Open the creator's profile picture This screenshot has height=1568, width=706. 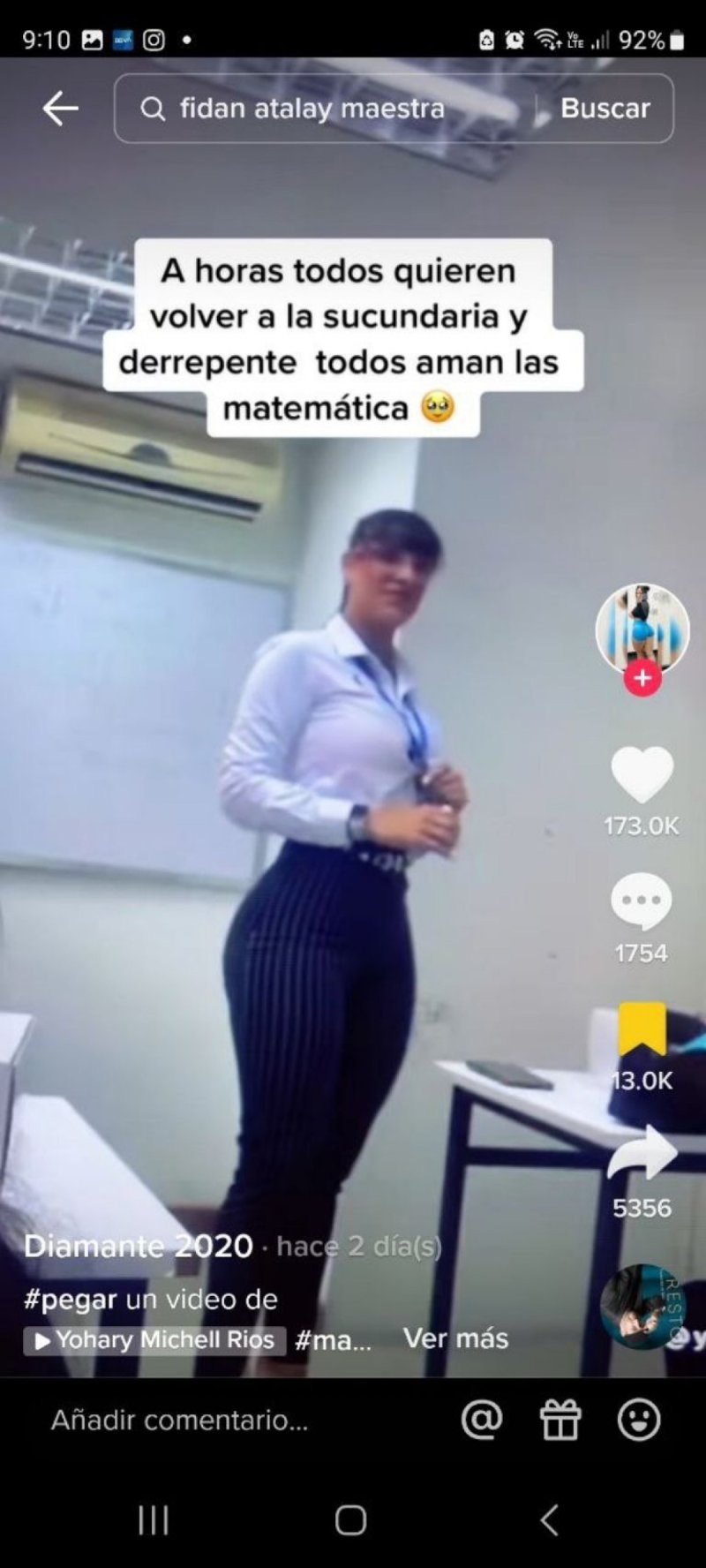pyautogui.click(x=642, y=629)
